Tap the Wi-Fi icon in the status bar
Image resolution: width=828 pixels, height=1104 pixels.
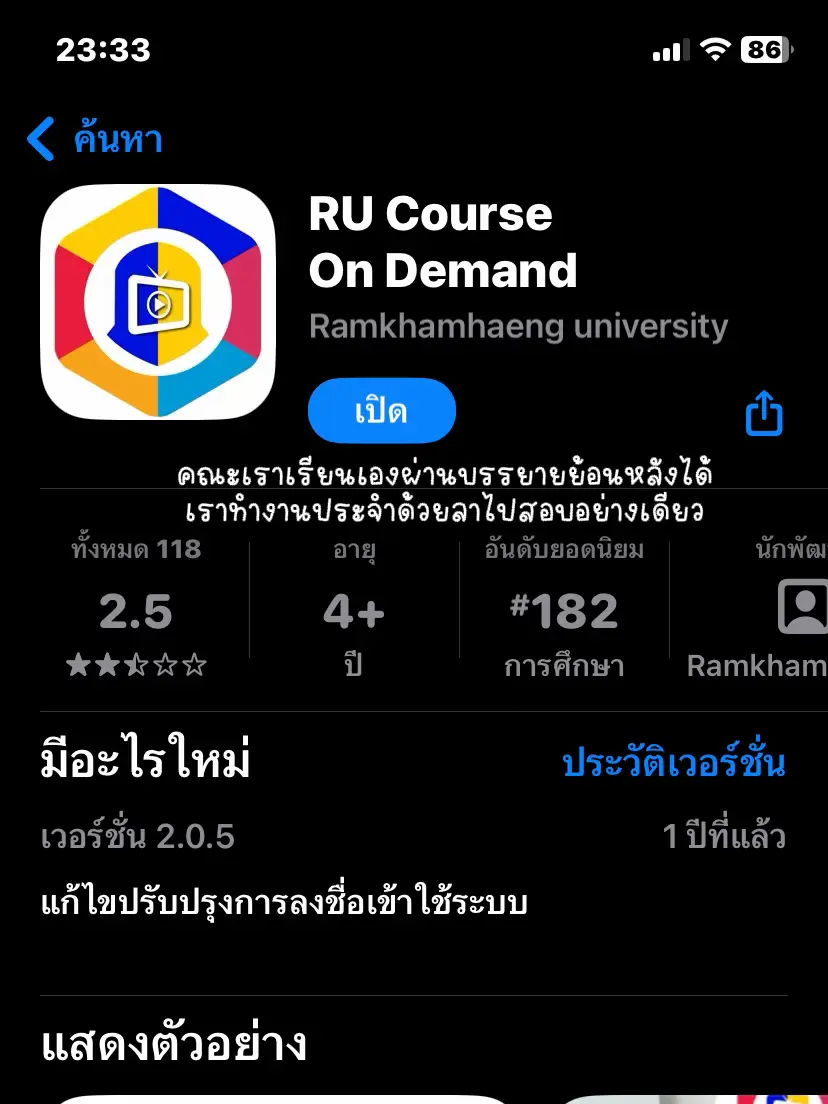tap(714, 49)
